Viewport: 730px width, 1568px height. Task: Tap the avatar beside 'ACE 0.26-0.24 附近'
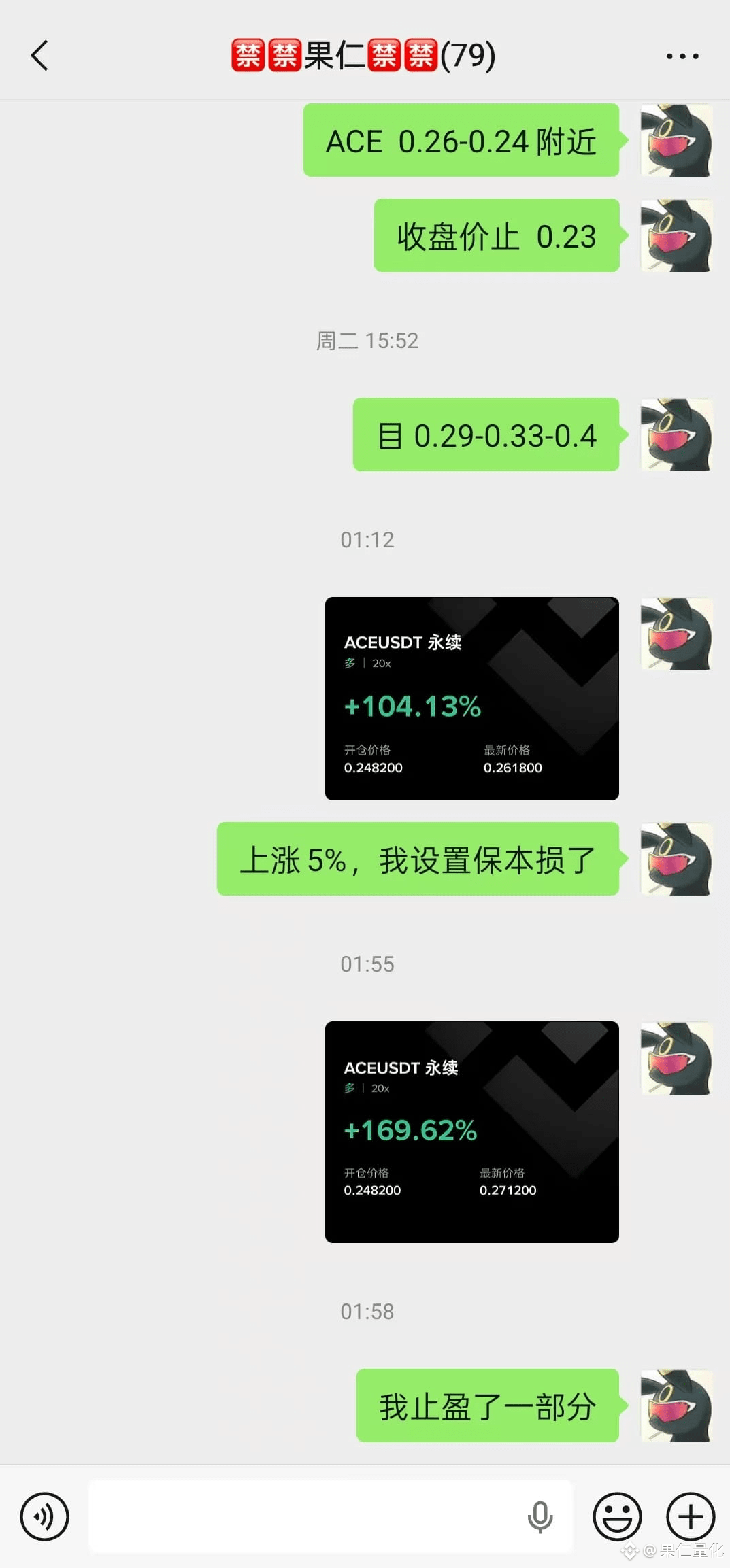676,140
